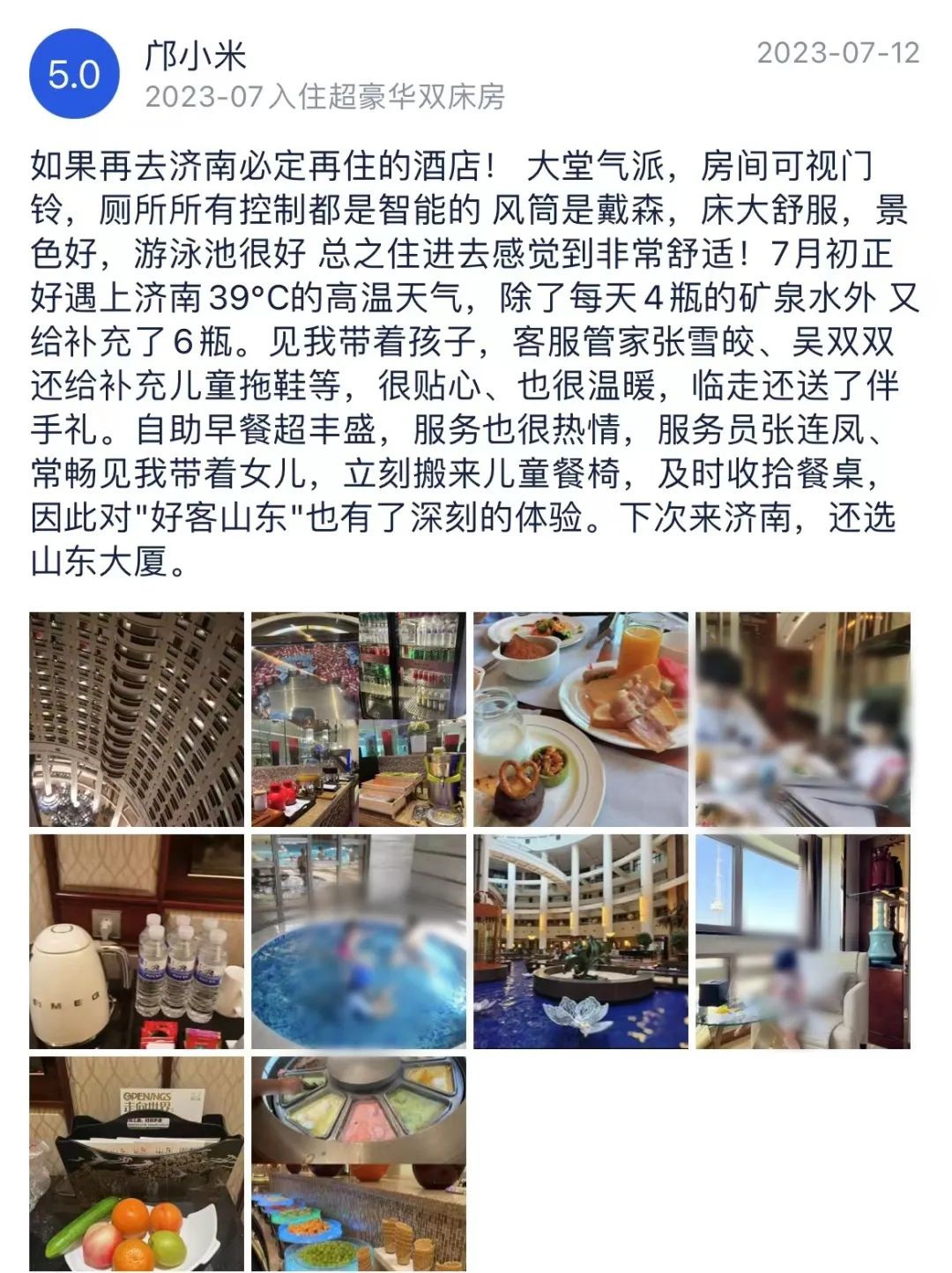Open the swimming pool photo
This screenshot has width=952, height=1273.
pyautogui.click(x=359, y=942)
